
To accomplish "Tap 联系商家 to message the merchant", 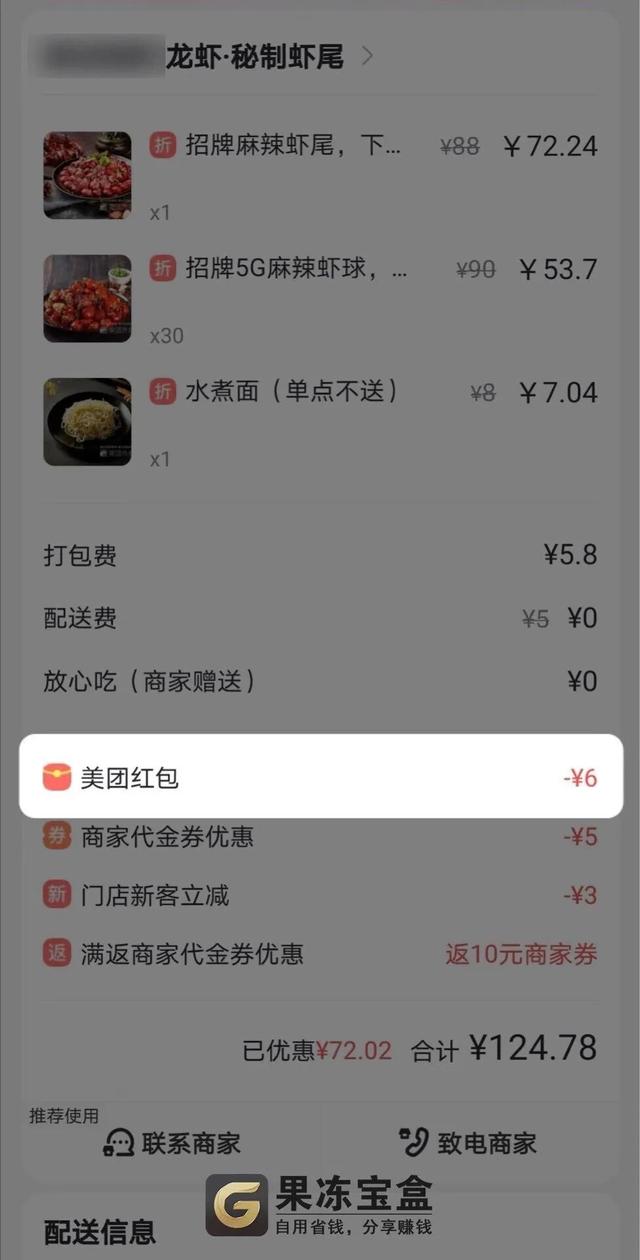I will [x=172, y=1143].
